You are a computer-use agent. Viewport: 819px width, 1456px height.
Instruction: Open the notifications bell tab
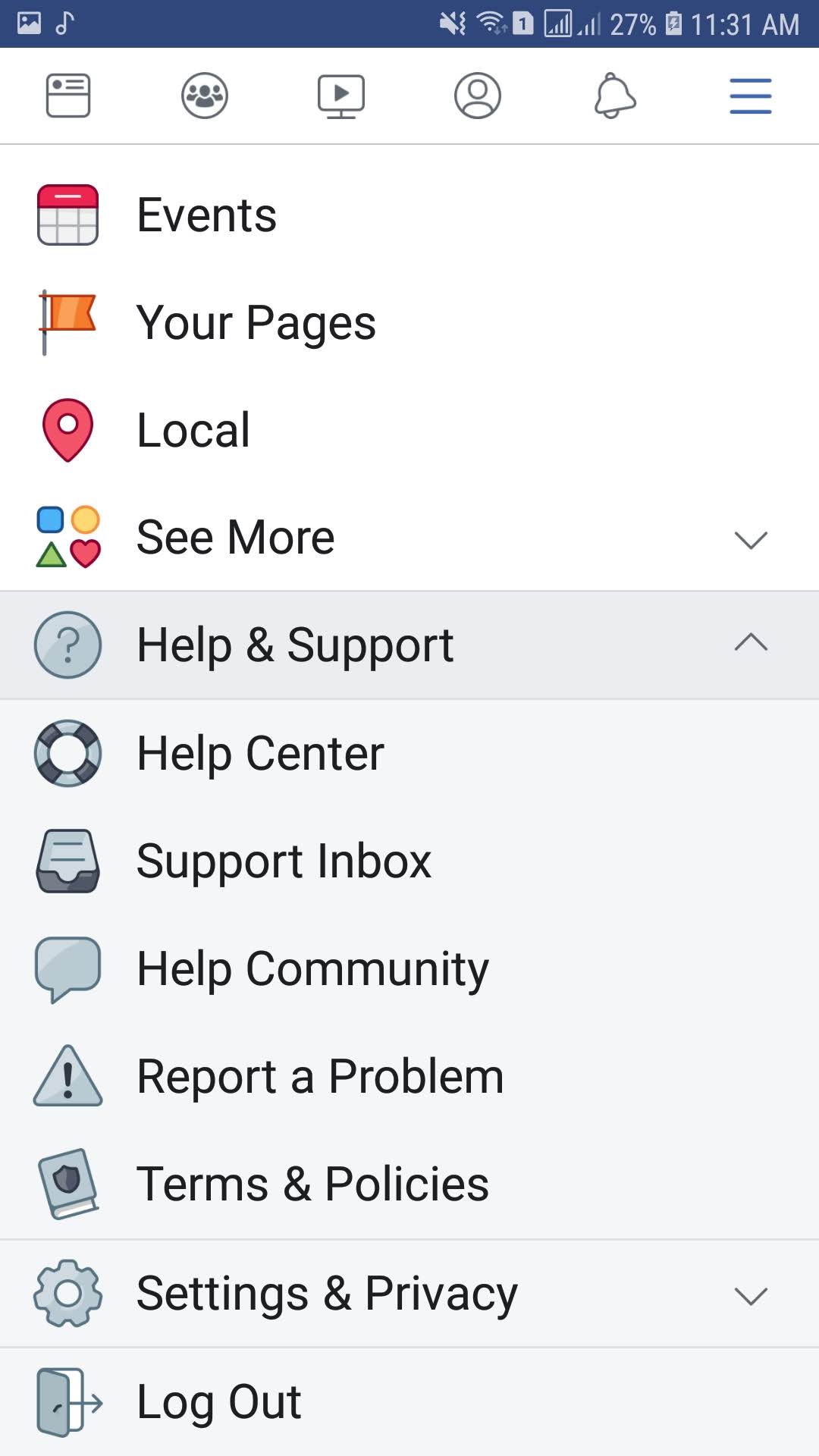[x=614, y=96]
